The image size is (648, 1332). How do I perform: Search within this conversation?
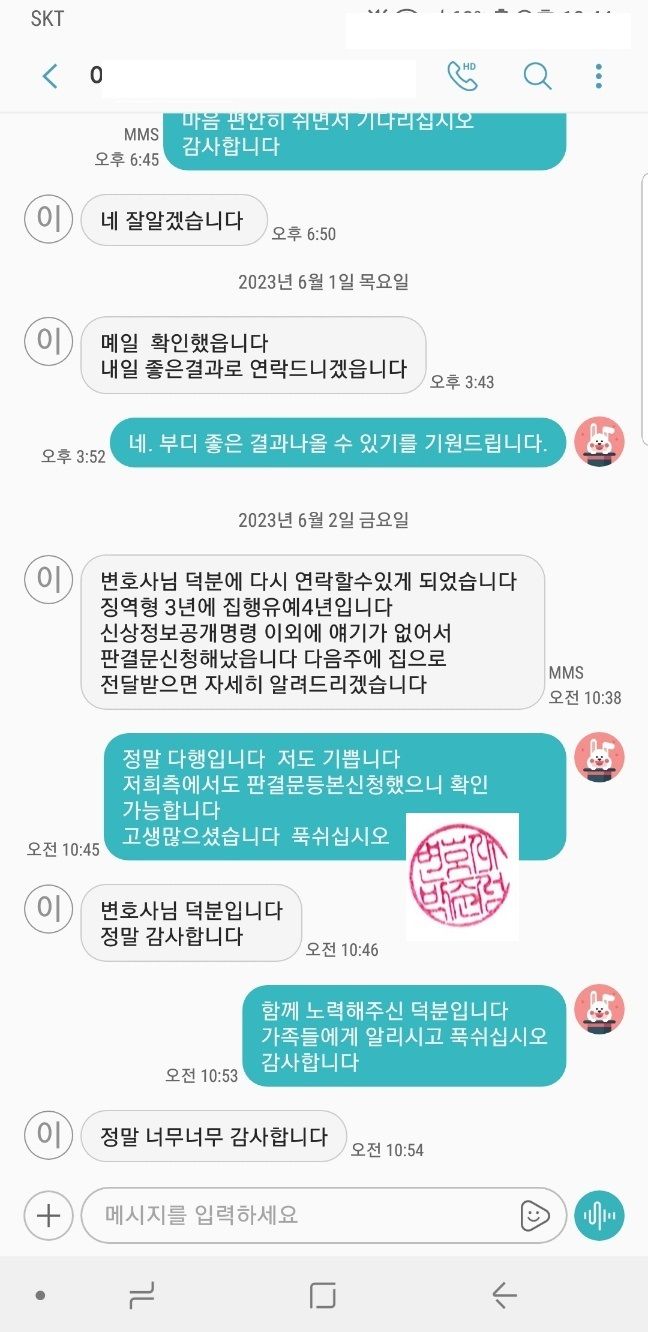coord(537,76)
